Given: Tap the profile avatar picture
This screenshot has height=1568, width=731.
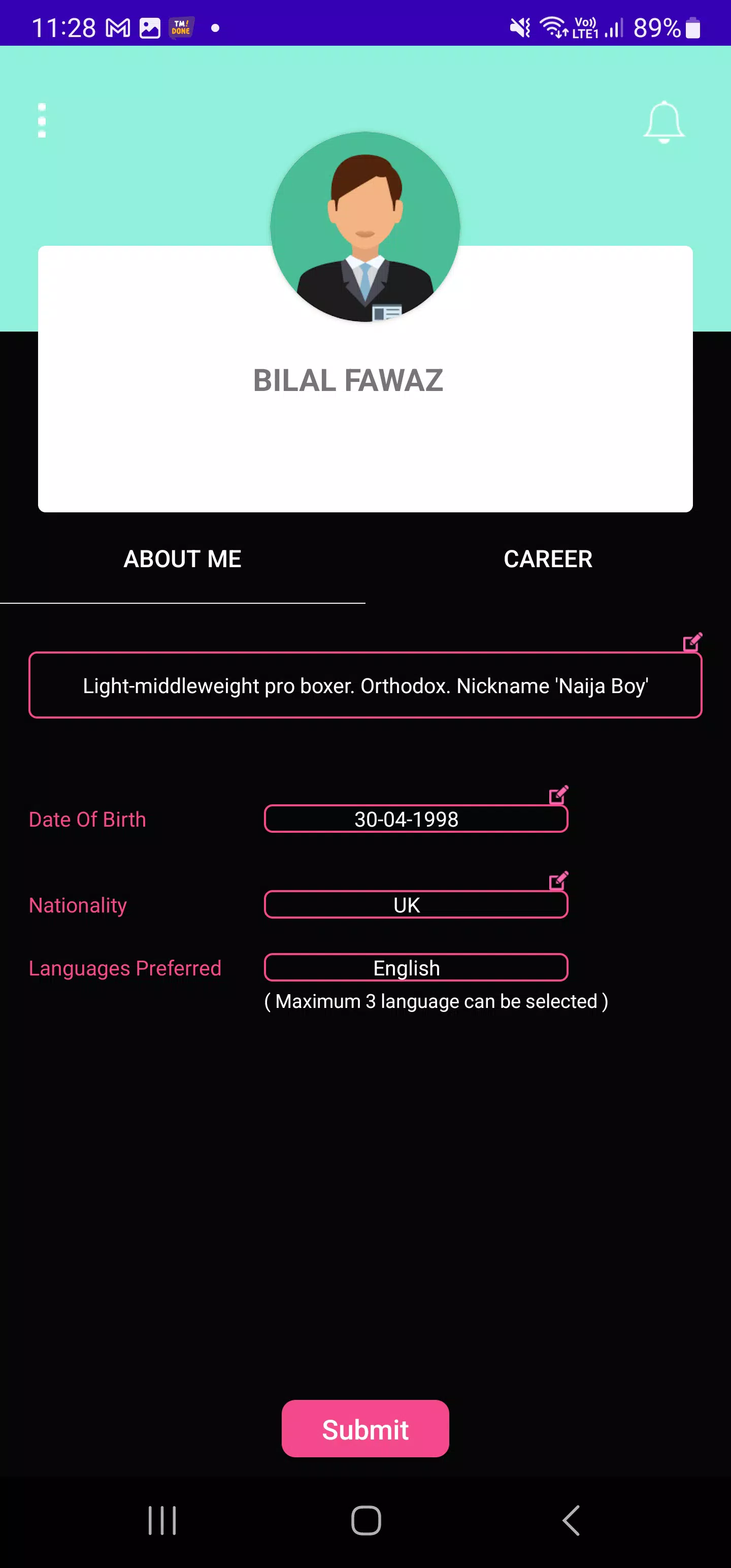Looking at the screenshot, I should [x=365, y=226].
